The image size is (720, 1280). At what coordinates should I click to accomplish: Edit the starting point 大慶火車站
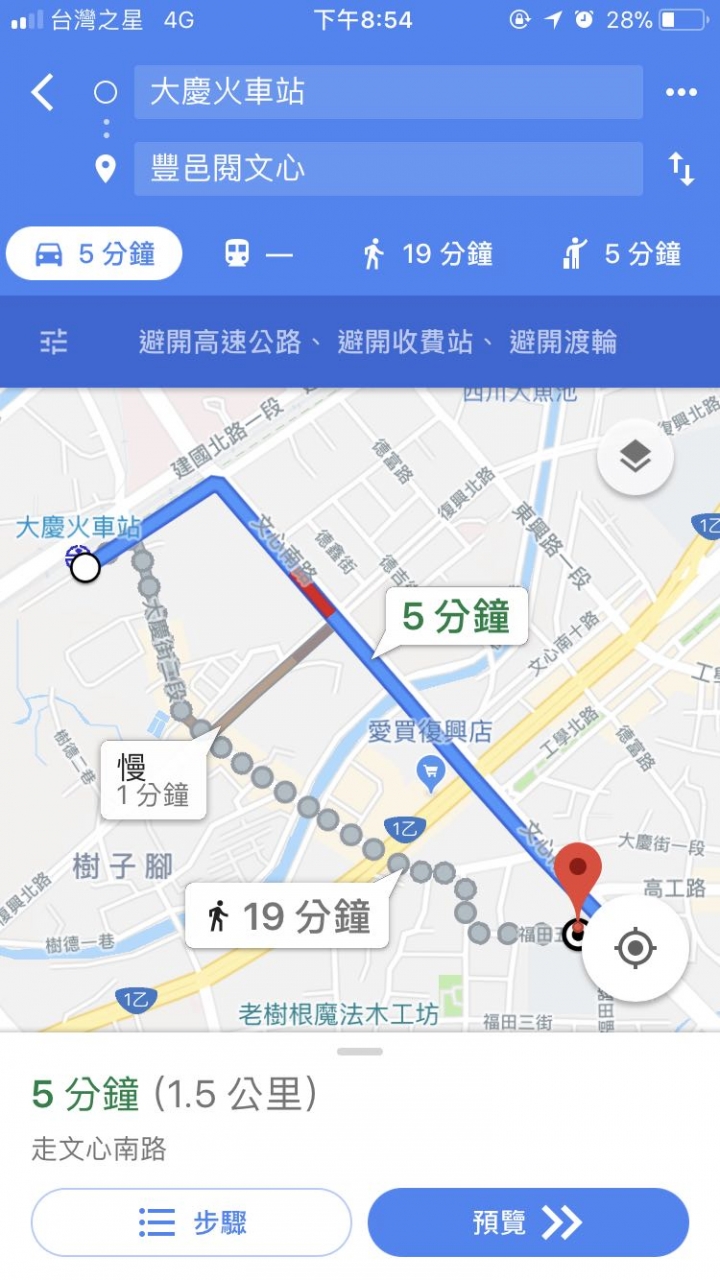pos(388,93)
